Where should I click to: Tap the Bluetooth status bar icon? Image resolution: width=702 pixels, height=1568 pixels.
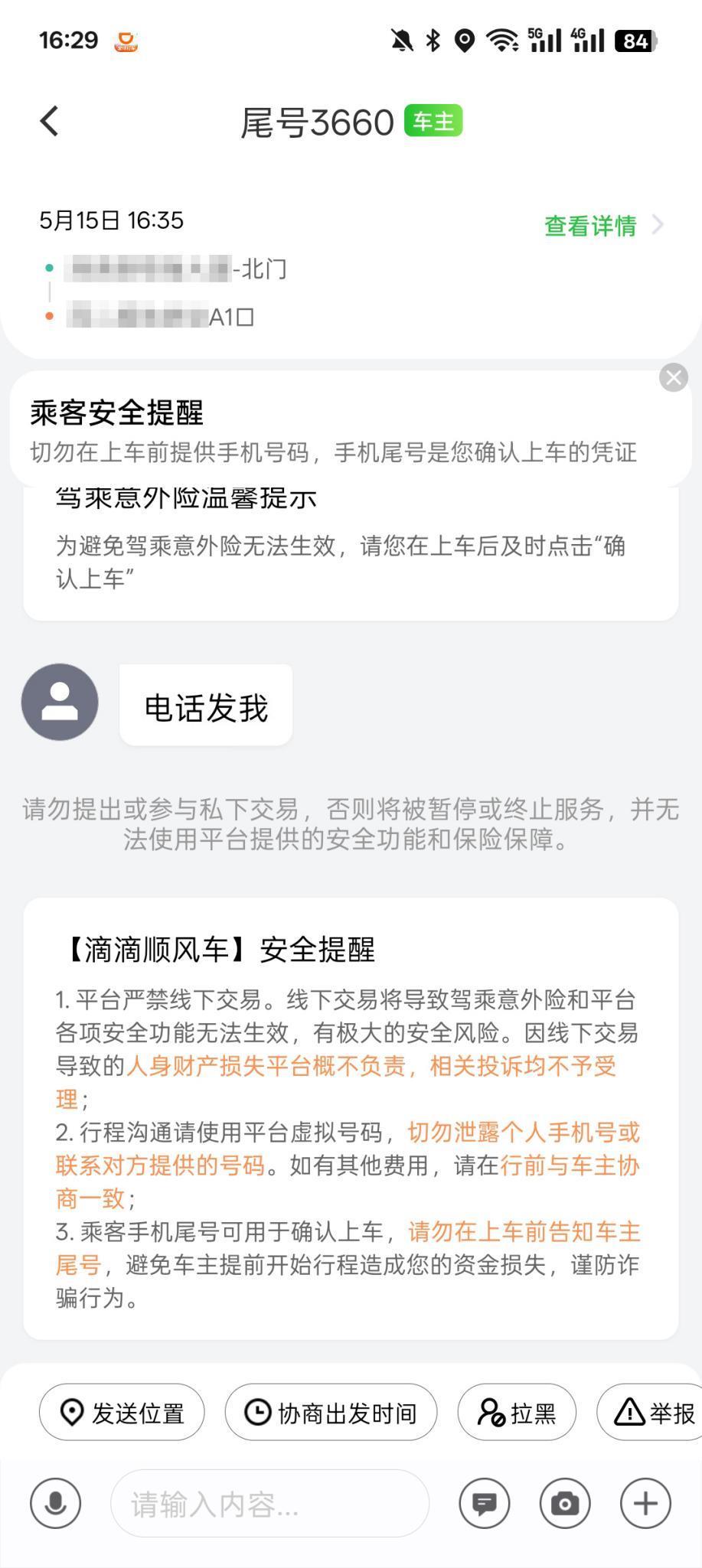[x=433, y=42]
